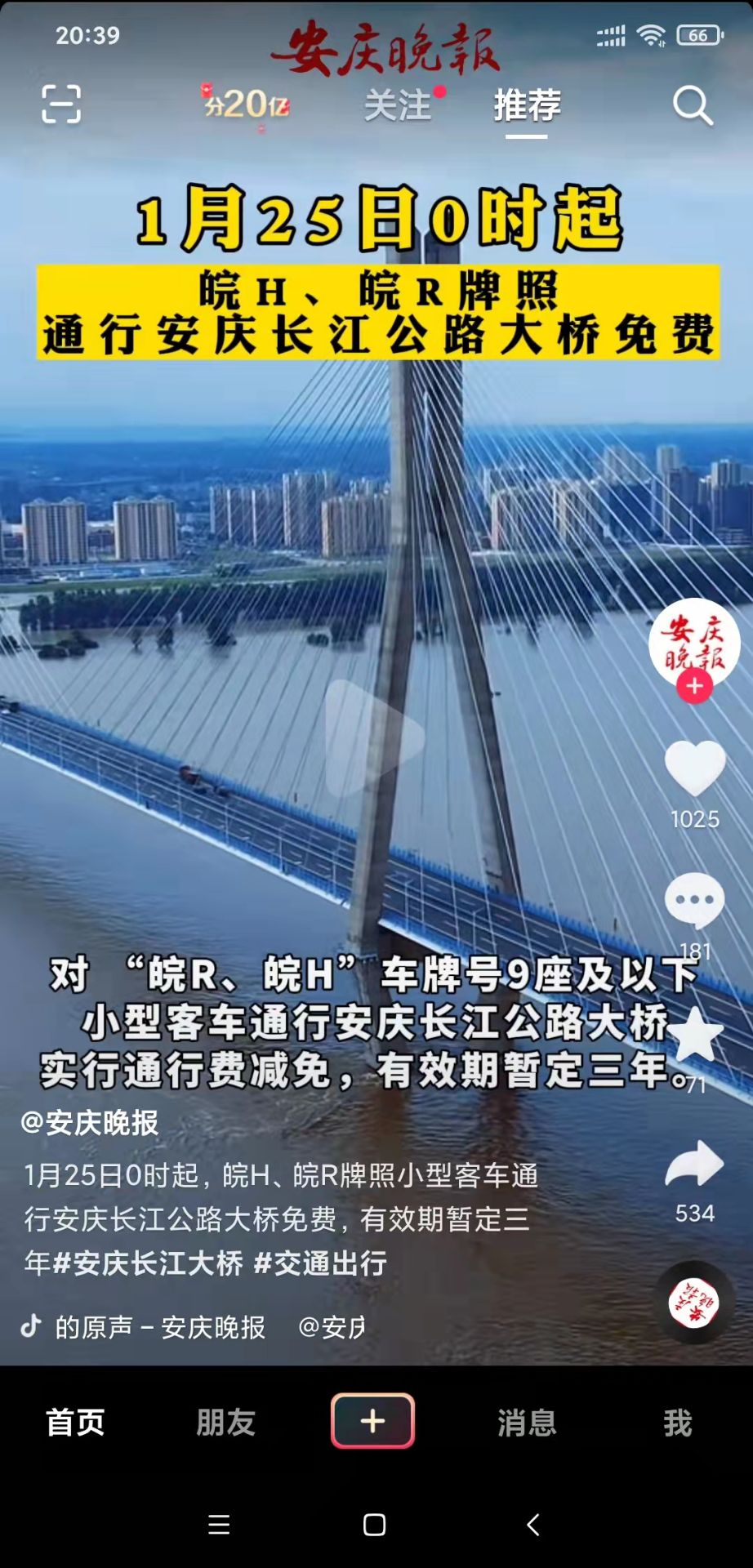The image size is (753, 1568).
Task: Open the search magnifier
Action: pyautogui.click(x=693, y=105)
